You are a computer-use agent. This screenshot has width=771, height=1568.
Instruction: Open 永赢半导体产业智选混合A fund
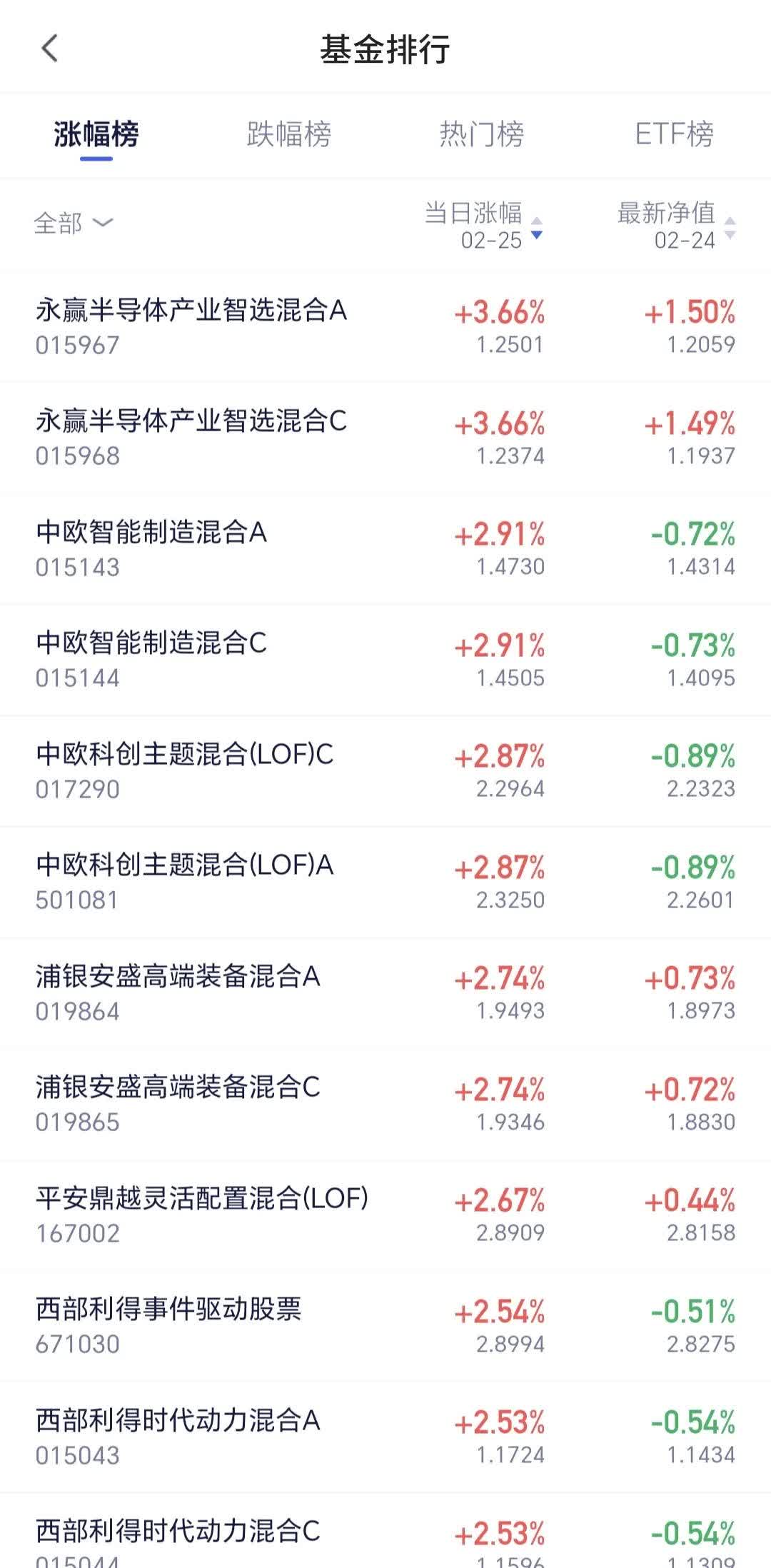tap(385, 326)
